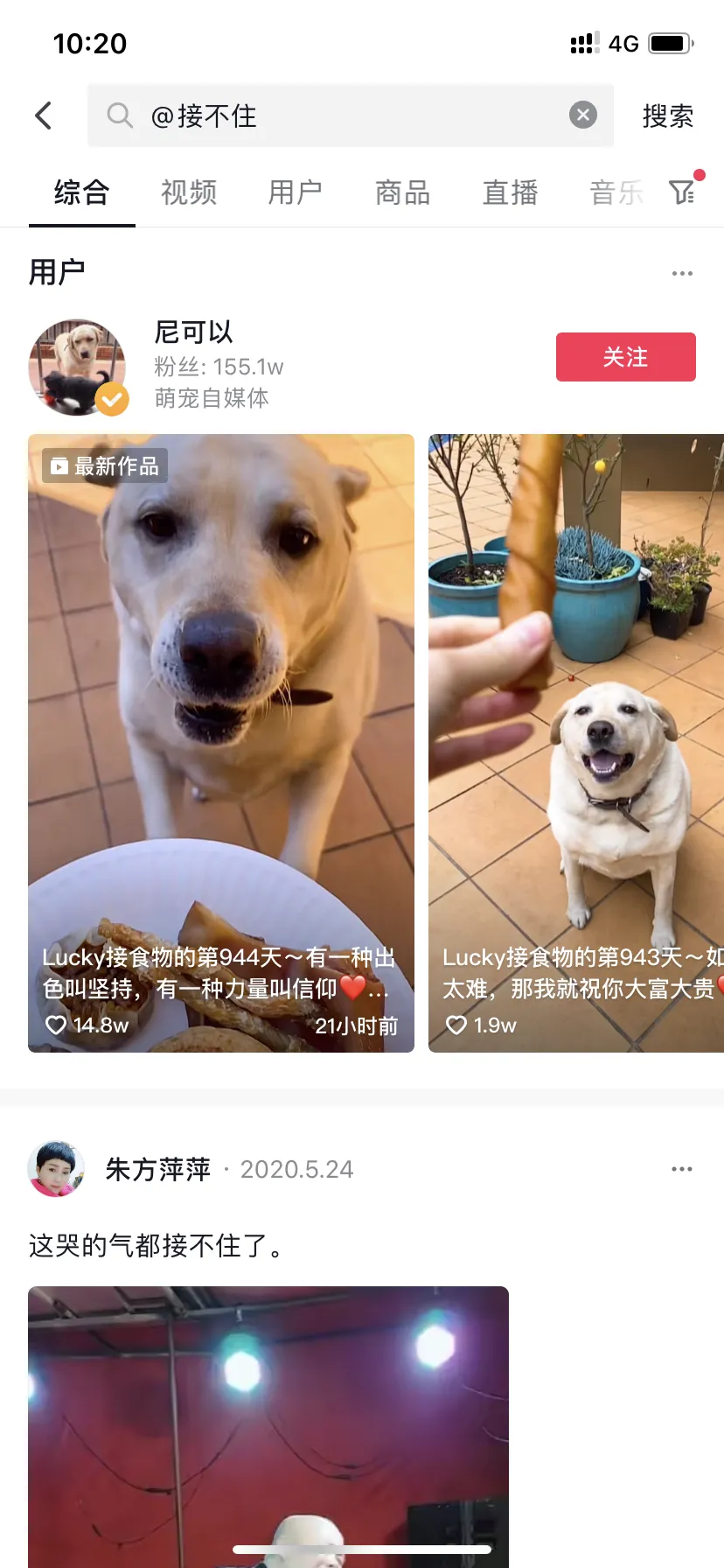This screenshot has width=724, height=1568.
Task: Open 朱方萍萍's profile avatar
Action: (x=56, y=1169)
